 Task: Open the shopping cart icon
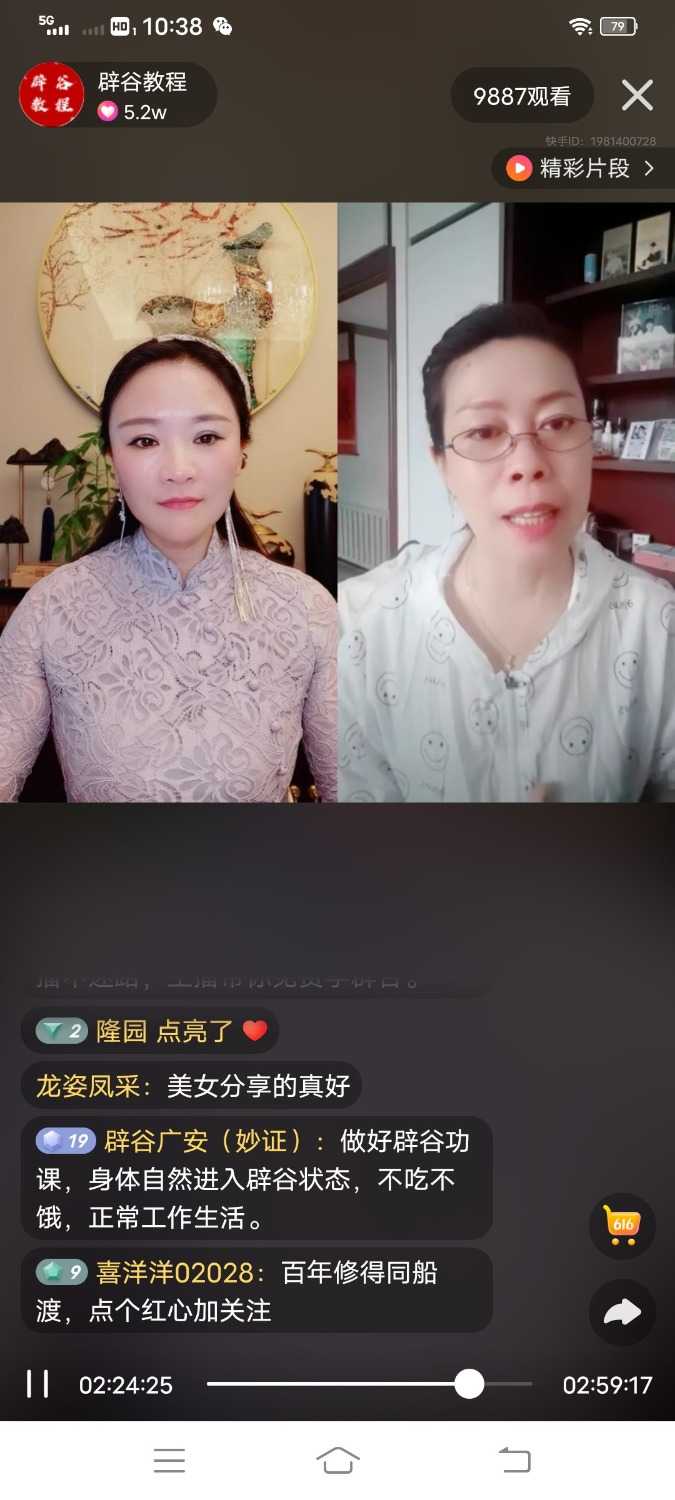point(621,1225)
